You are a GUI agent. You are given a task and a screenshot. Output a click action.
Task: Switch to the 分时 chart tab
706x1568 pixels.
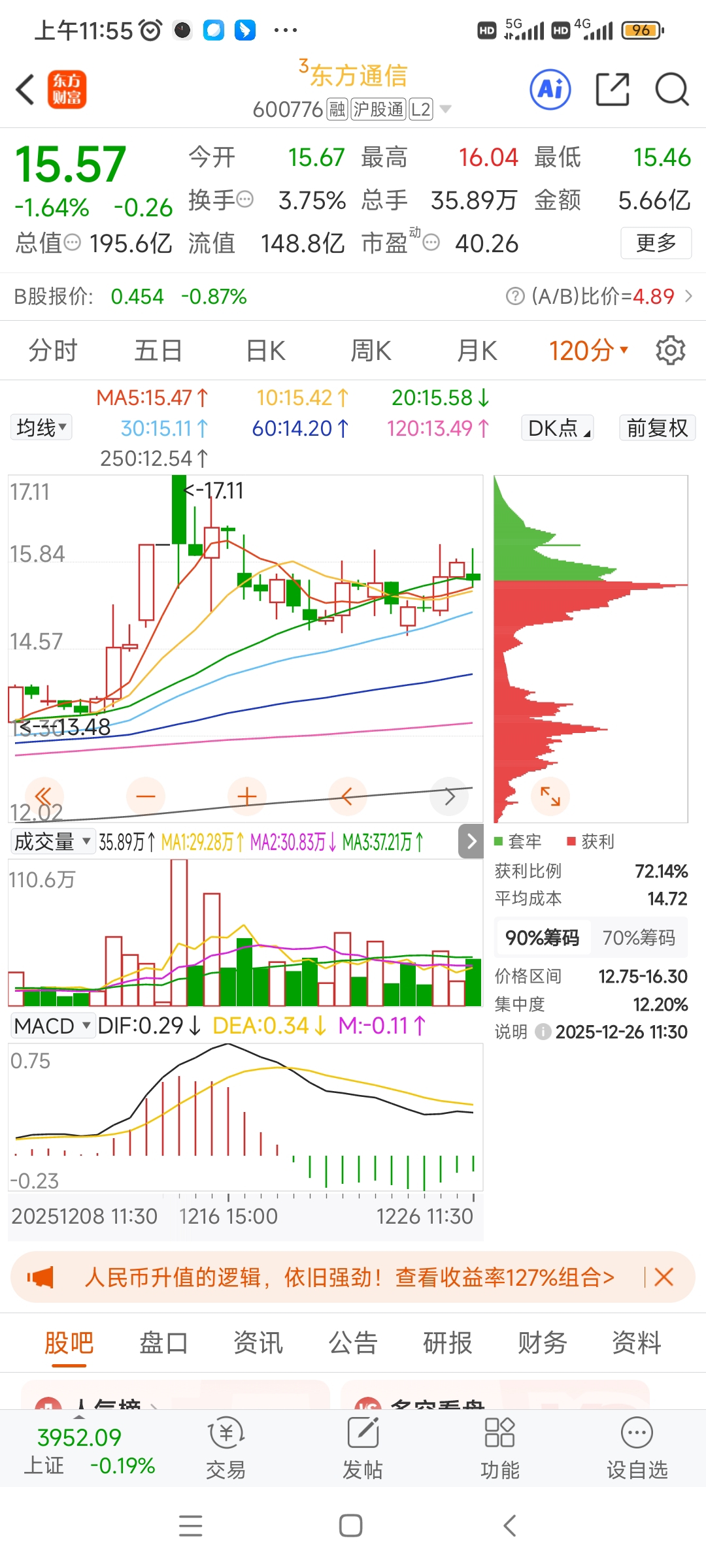(x=53, y=351)
